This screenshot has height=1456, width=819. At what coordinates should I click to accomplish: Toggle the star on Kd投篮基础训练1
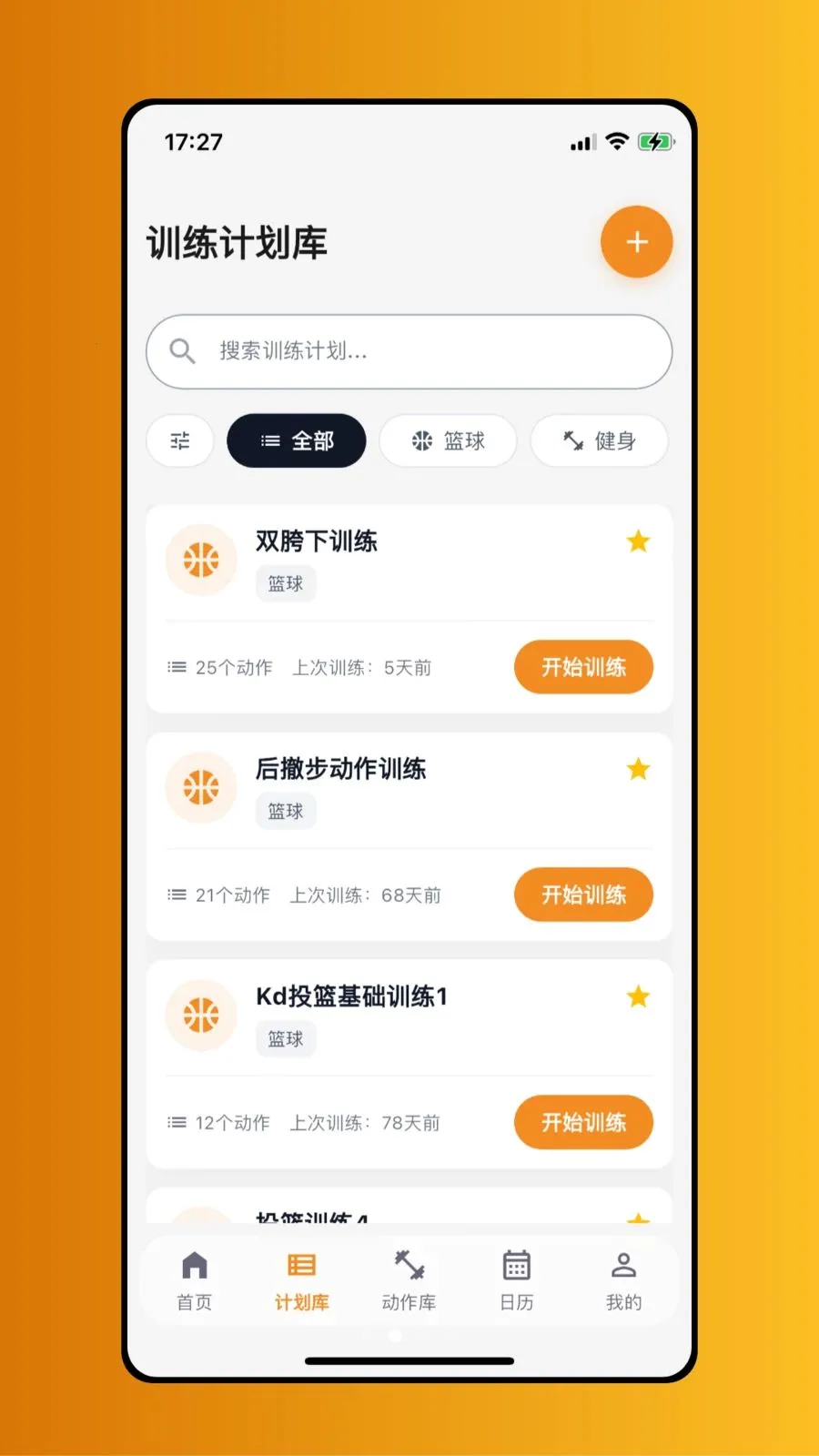pos(638,996)
